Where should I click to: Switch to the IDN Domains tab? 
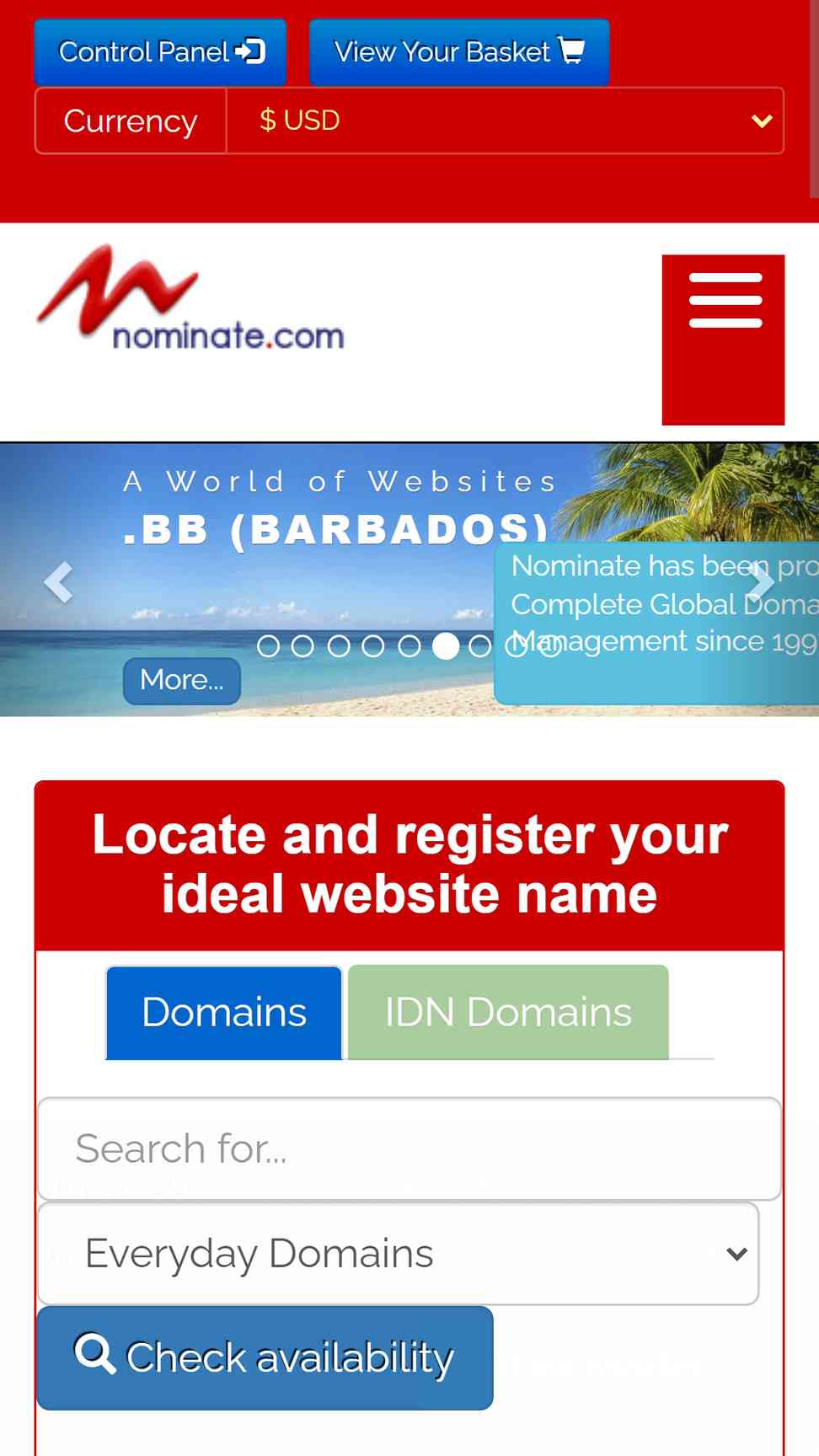[x=508, y=1012]
